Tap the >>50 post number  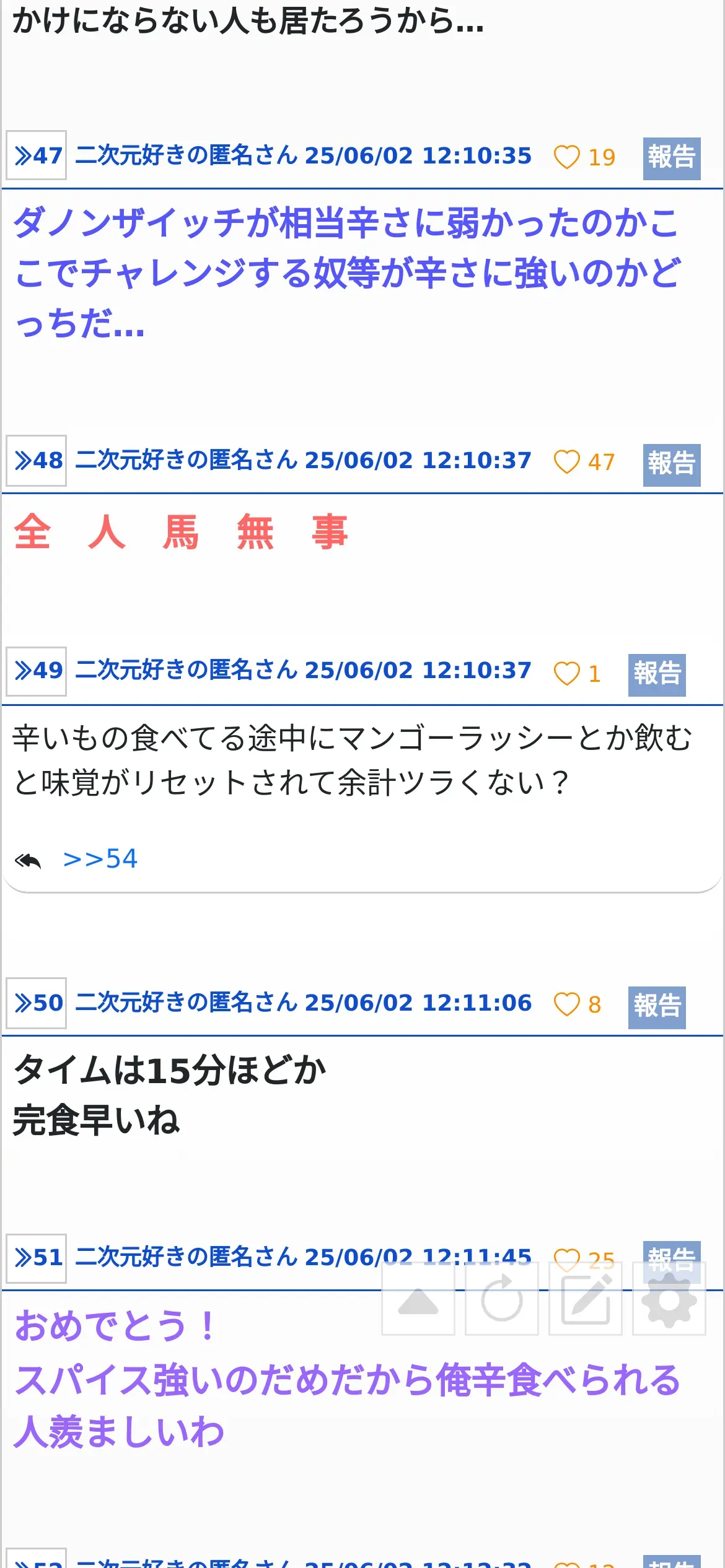click(x=37, y=1003)
